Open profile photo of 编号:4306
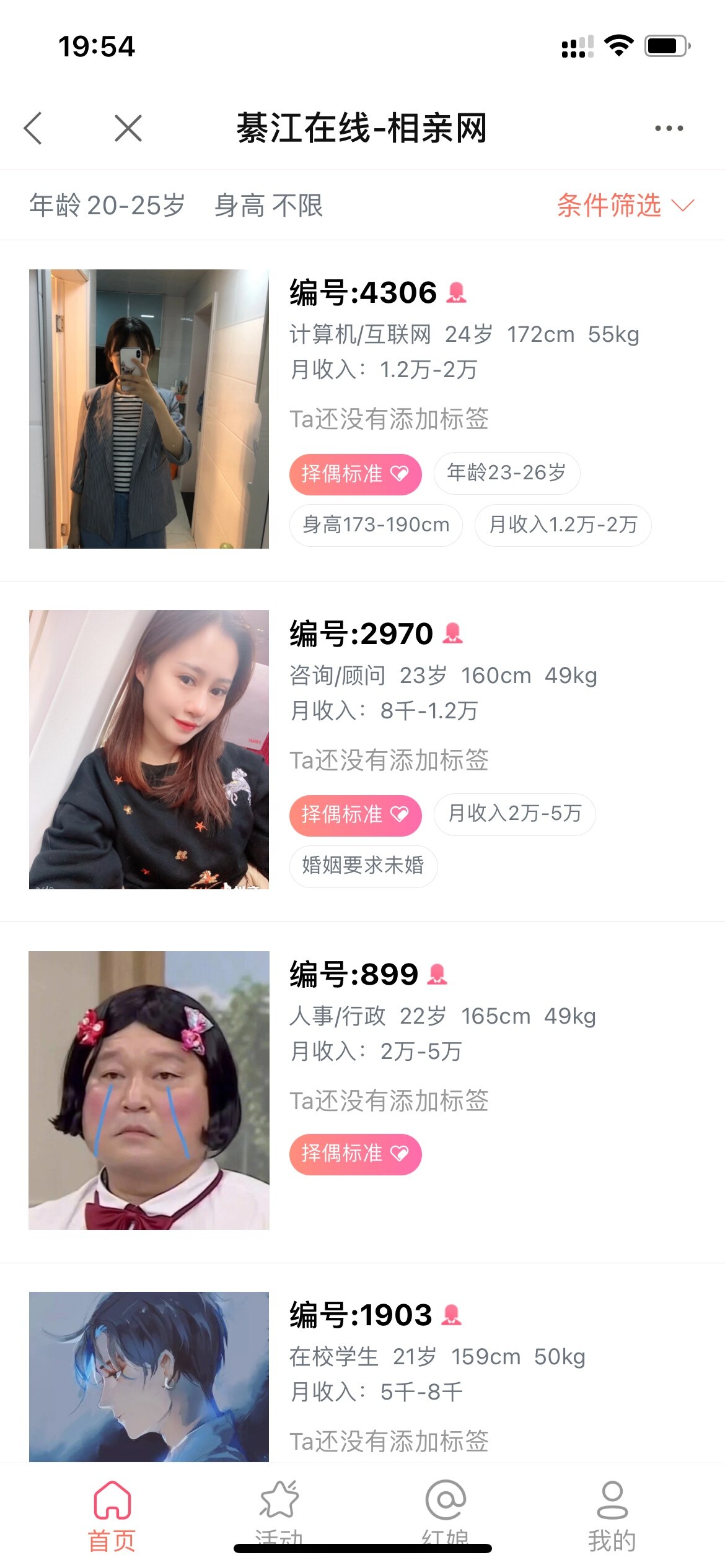The width and height of the screenshot is (725, 1568). pyautogui.click(x=149, y=409)
